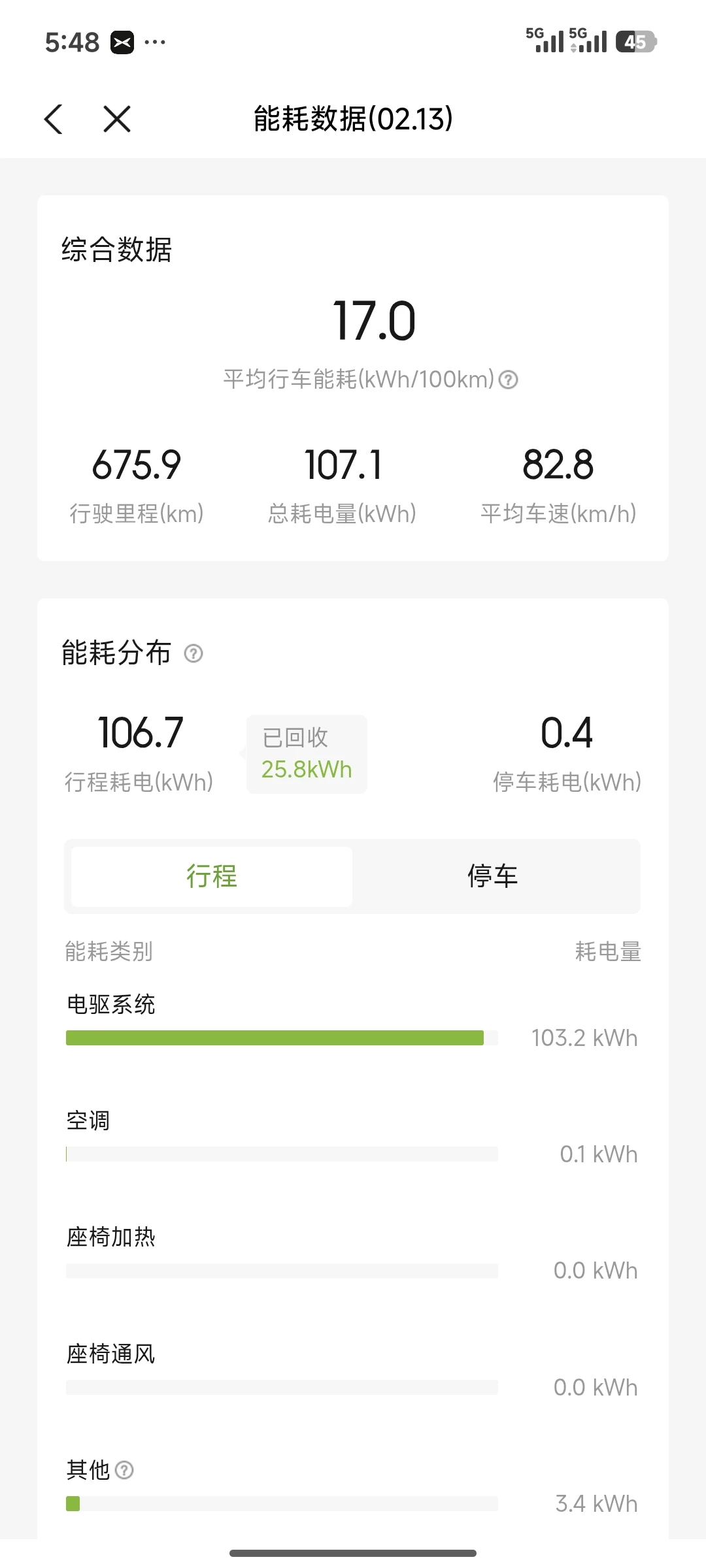Select the 行程 tab
This screenshot has width=706, height=1568.
click(x=212, y=876)
